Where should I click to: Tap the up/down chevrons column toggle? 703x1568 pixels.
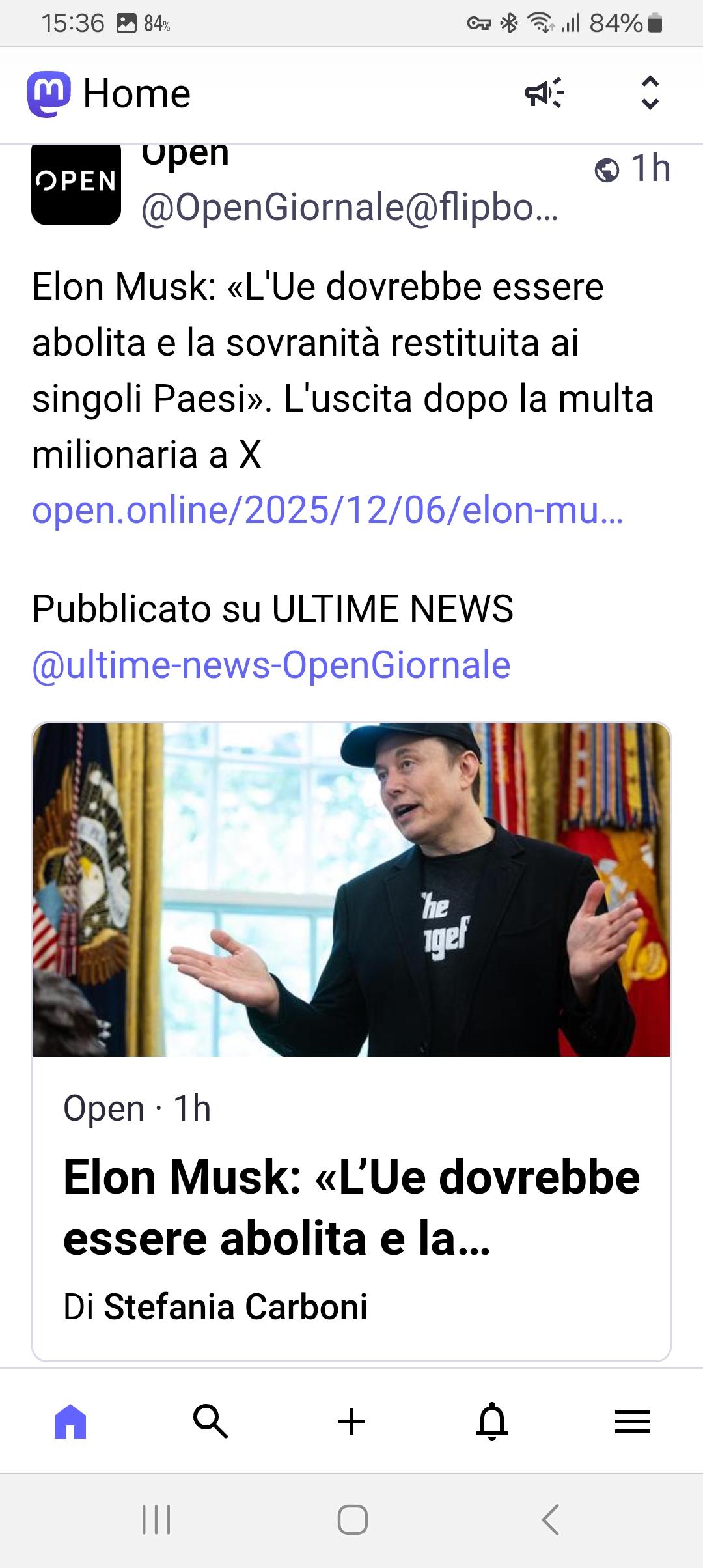click(650, 93)
